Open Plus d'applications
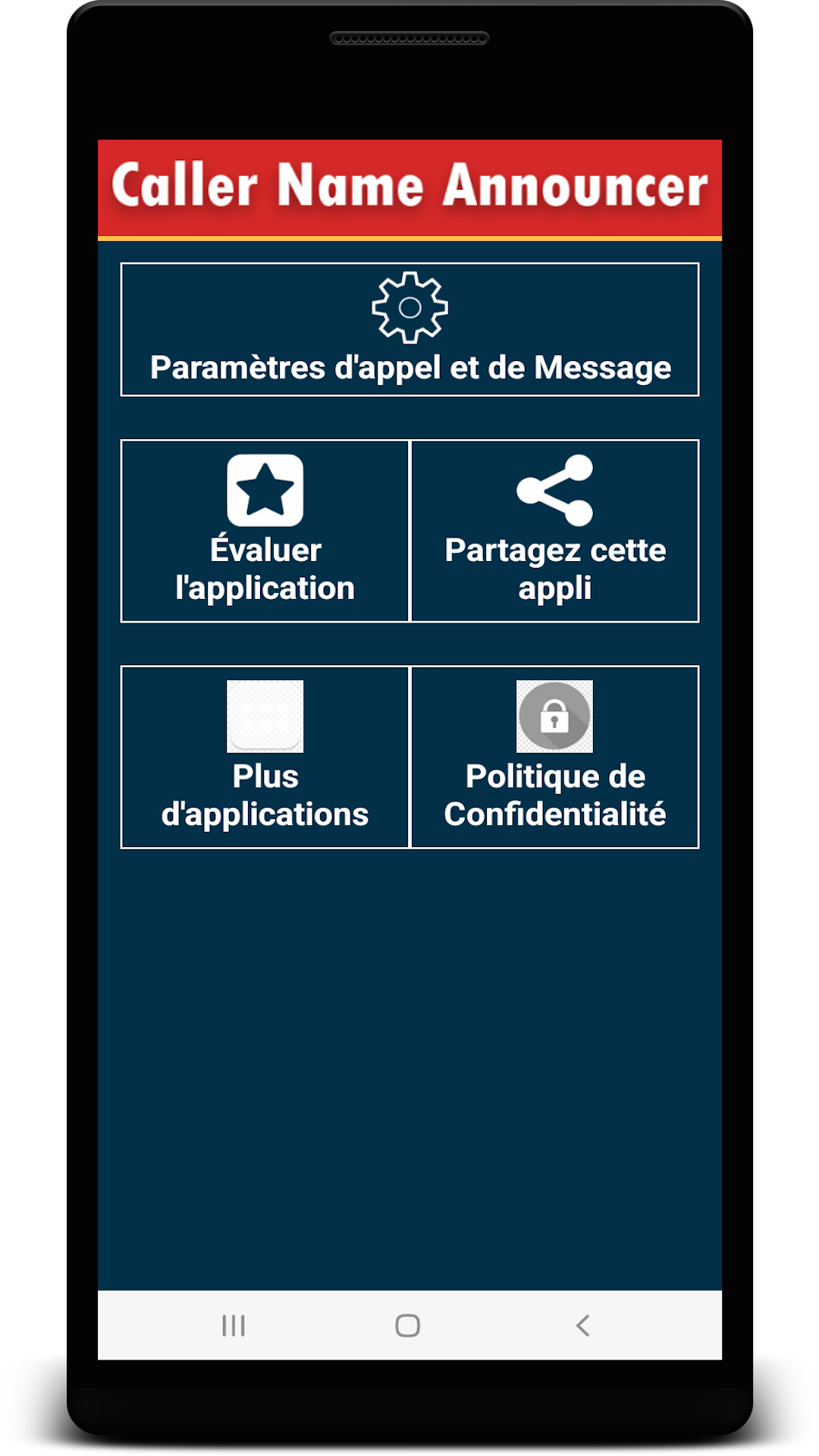Screen dimensions: 819x1456 (x=265, y=757)
